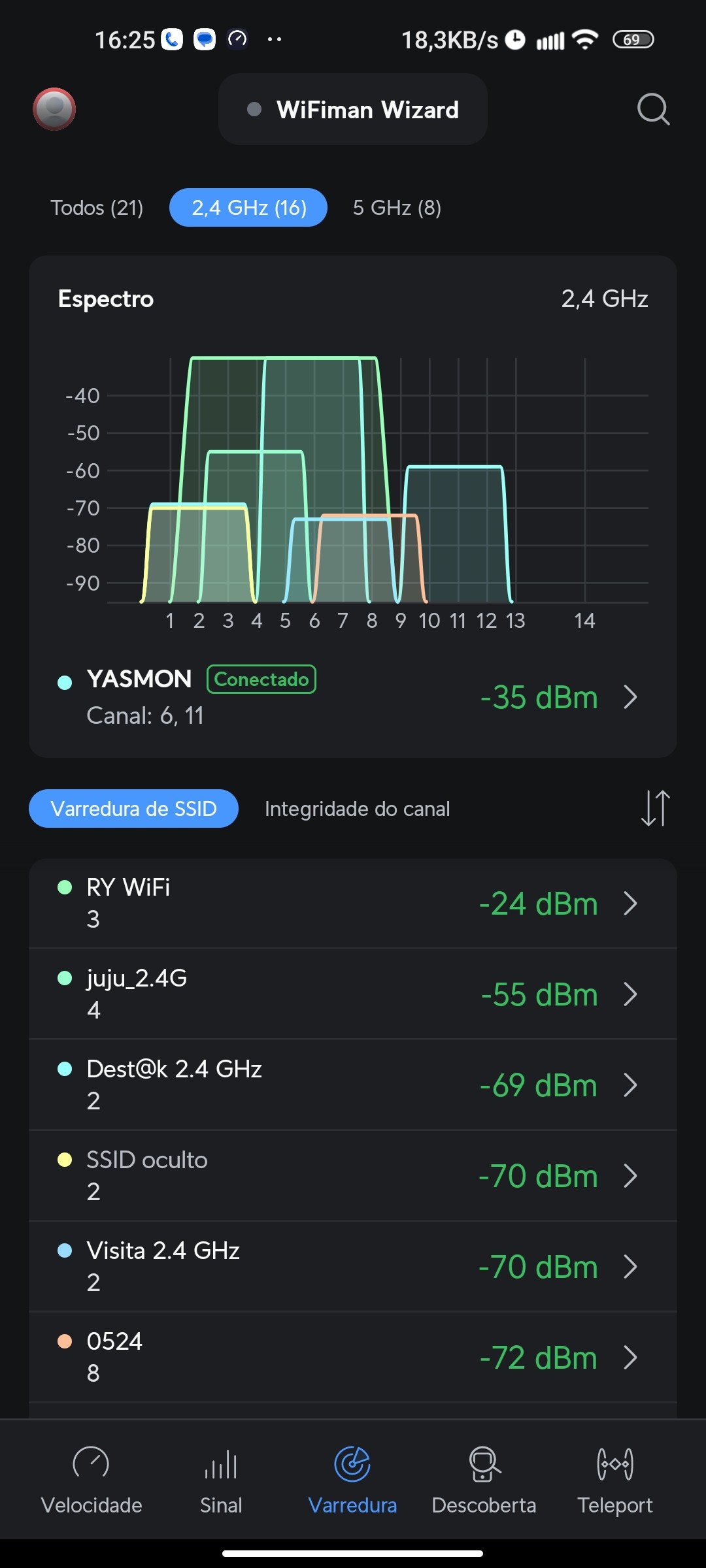Open the search icon
This screenshot has height=1568, width=706.
point(653,109)
